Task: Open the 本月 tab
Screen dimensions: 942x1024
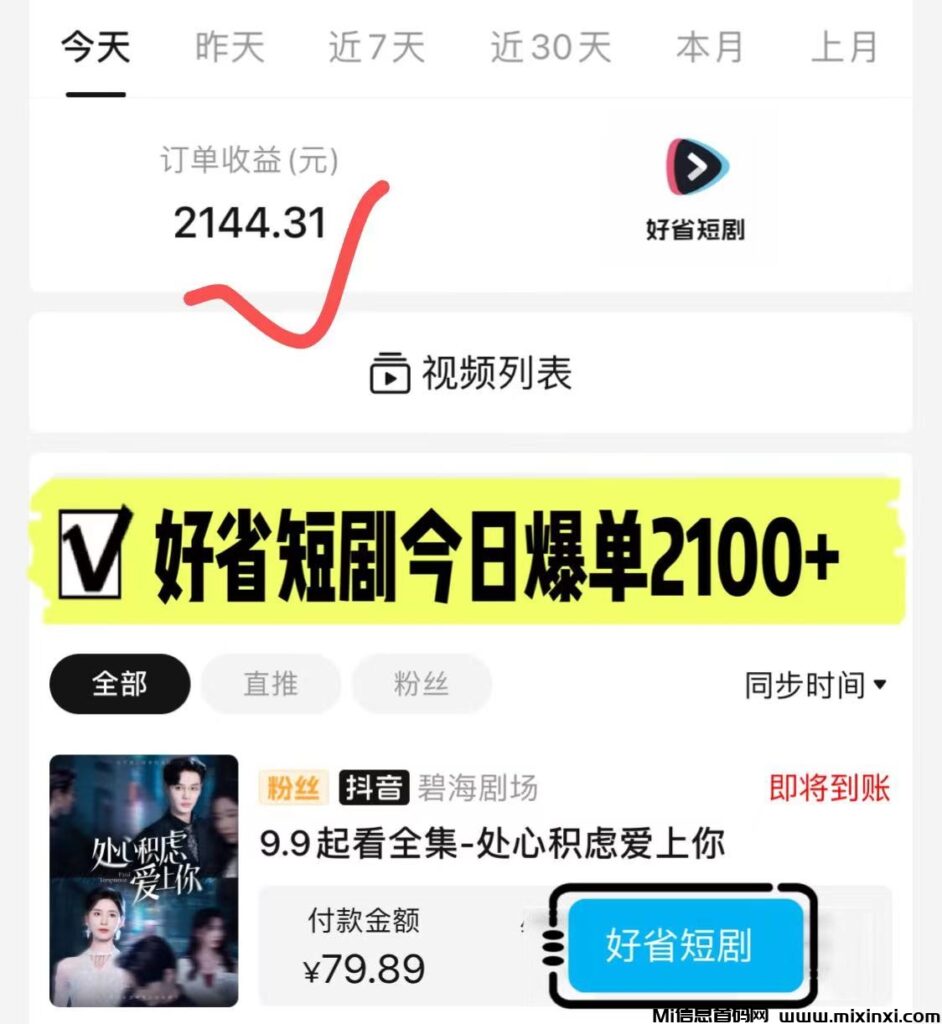Action: pyautogui.click(x=712, y=47)
